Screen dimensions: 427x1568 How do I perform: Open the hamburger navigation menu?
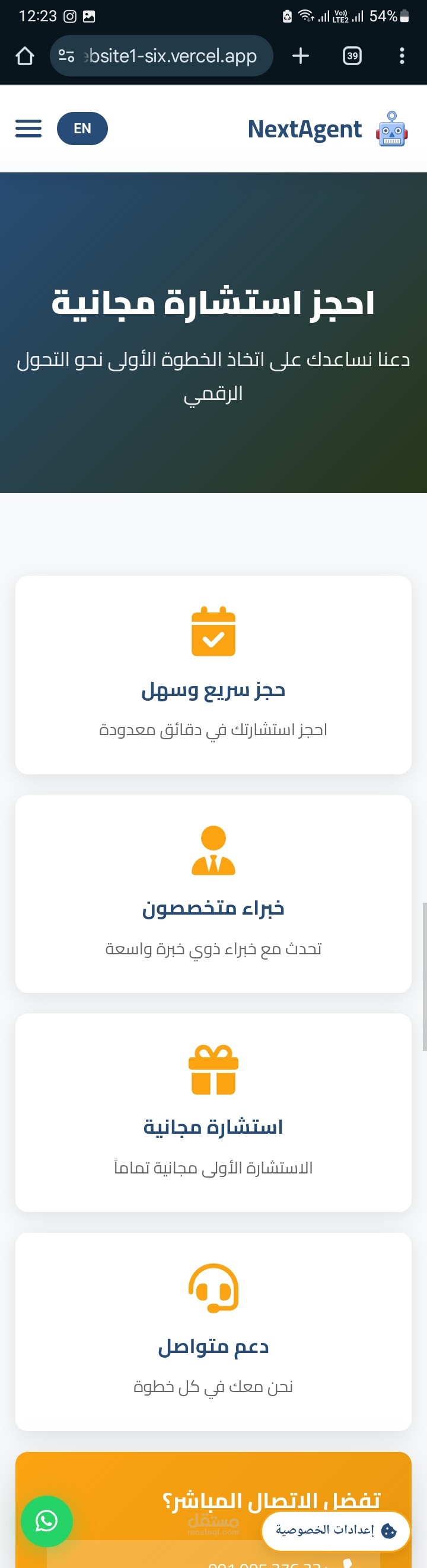pos(28,129)
